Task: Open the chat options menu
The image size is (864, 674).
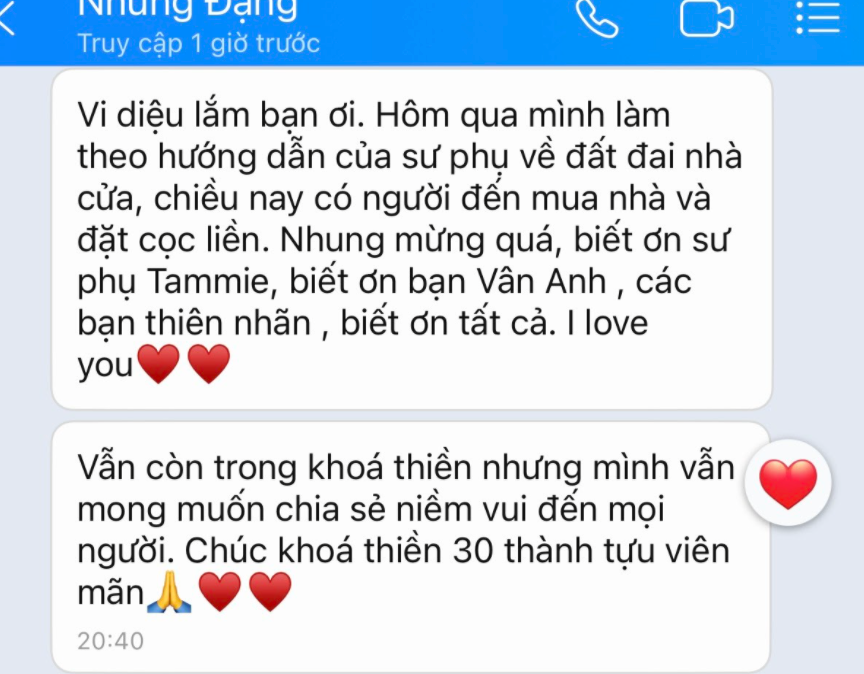Action: 817,17
